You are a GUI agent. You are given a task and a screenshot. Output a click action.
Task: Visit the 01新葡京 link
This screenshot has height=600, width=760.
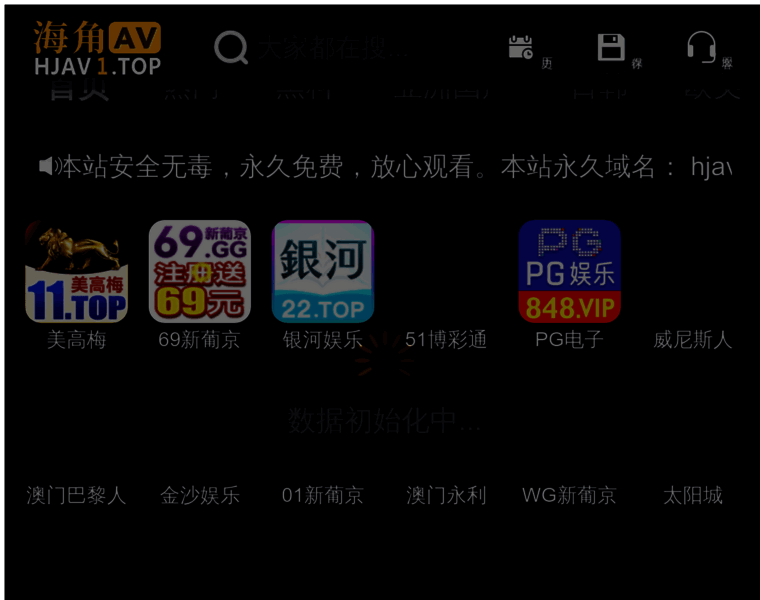(x=322, y=495)
